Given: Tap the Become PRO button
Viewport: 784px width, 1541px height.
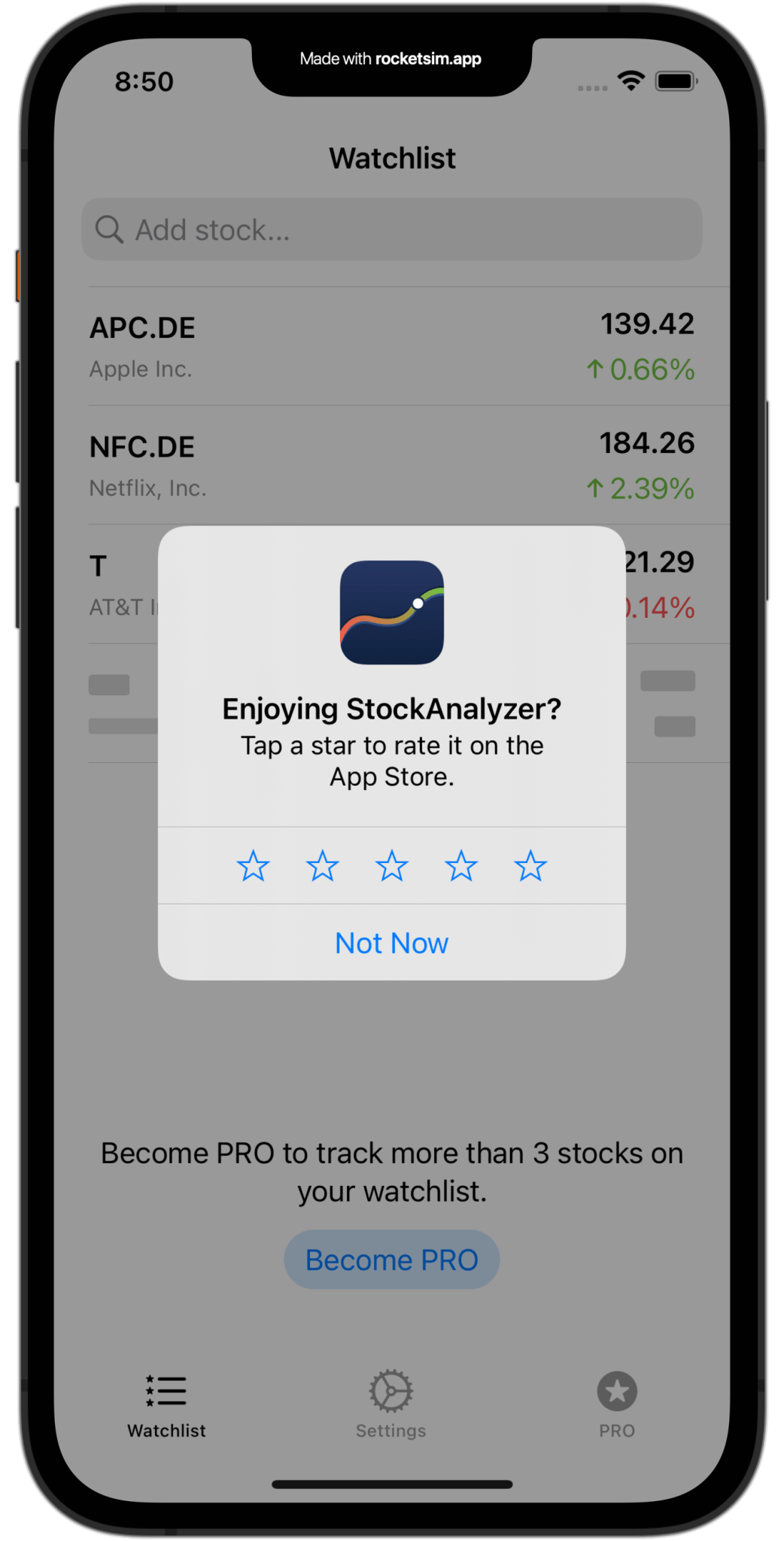Looking at the screenshot, I should [x=391, y=1260].
